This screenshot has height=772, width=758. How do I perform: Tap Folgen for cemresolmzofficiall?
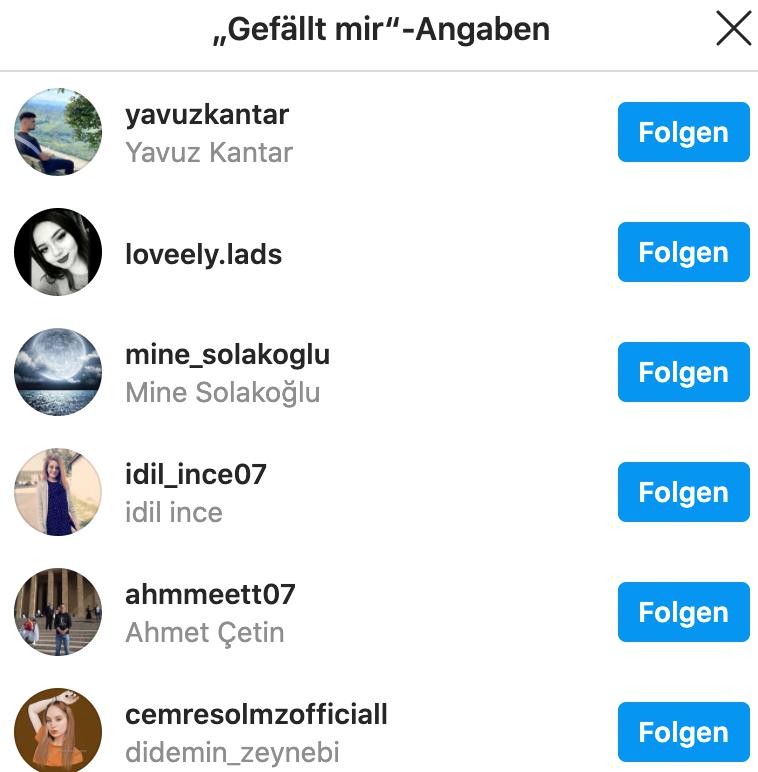(683, 732)
